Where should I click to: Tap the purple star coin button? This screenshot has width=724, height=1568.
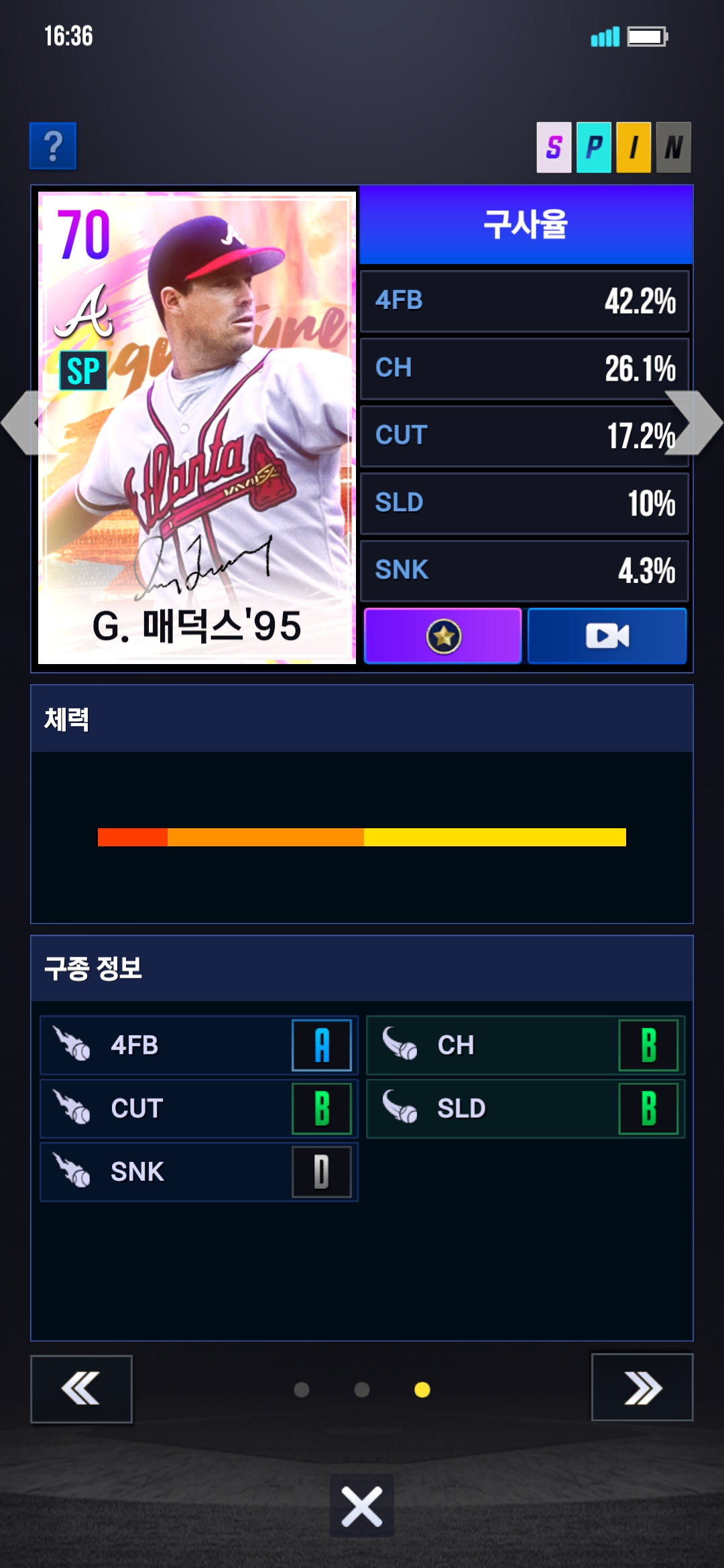point(443,636)
